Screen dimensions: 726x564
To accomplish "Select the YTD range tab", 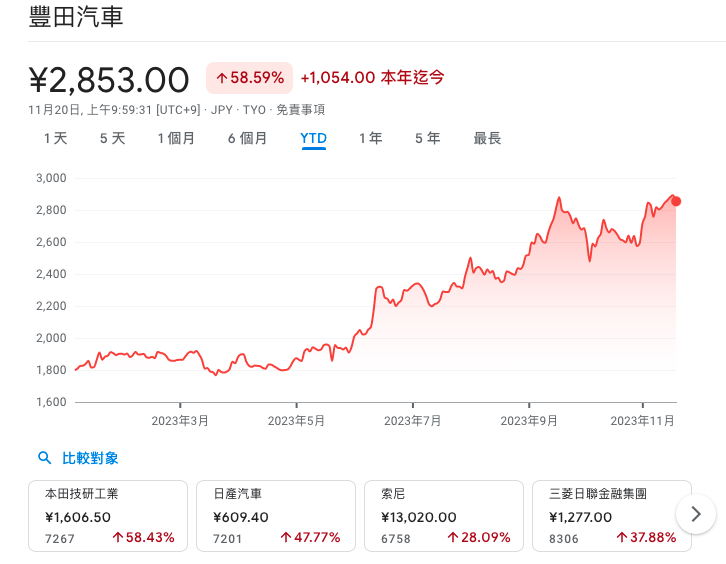I will (x=313, y=139).
